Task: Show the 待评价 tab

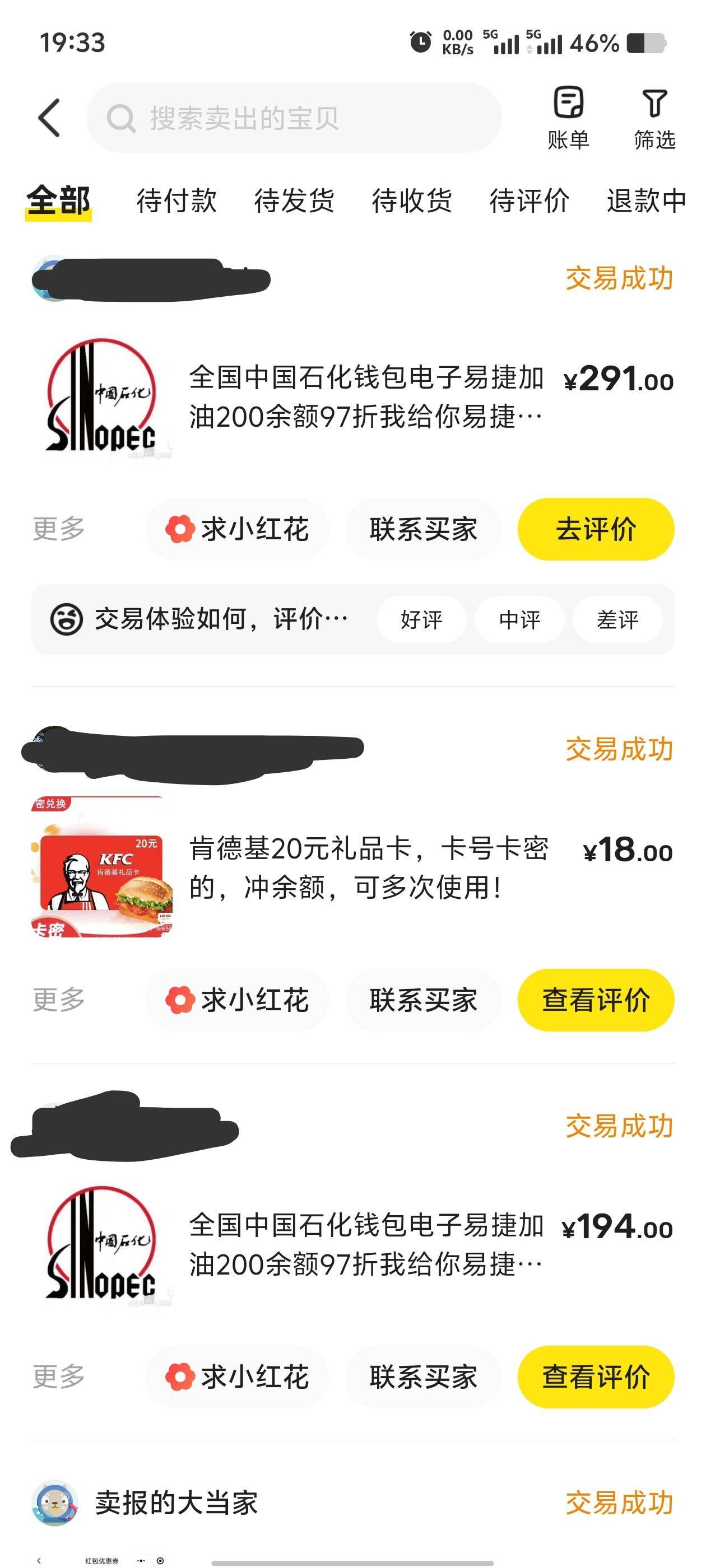Action: pyautogui.click(x=529, y=200)
